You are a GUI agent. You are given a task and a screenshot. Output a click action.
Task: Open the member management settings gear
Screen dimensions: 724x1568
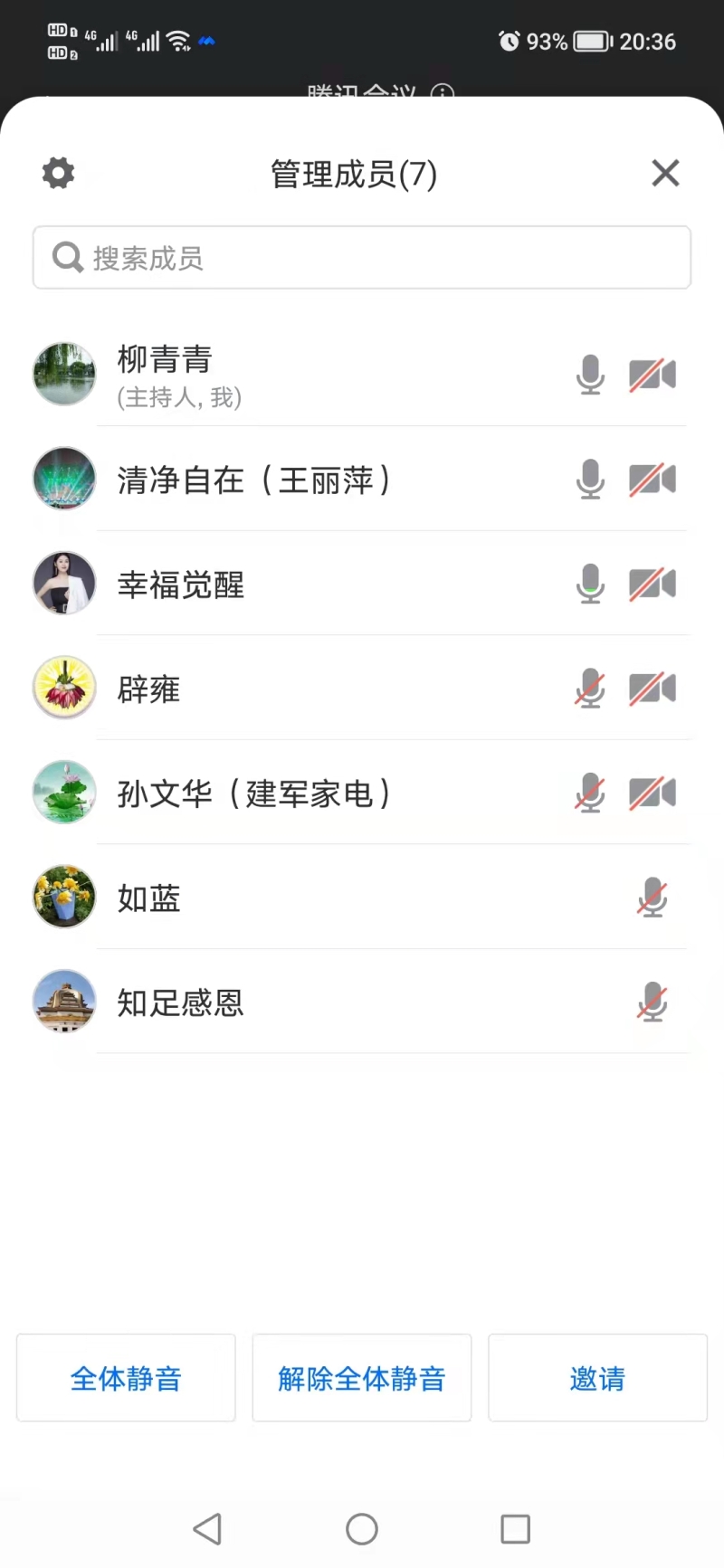pyautogui.click(x=59, y=173)
